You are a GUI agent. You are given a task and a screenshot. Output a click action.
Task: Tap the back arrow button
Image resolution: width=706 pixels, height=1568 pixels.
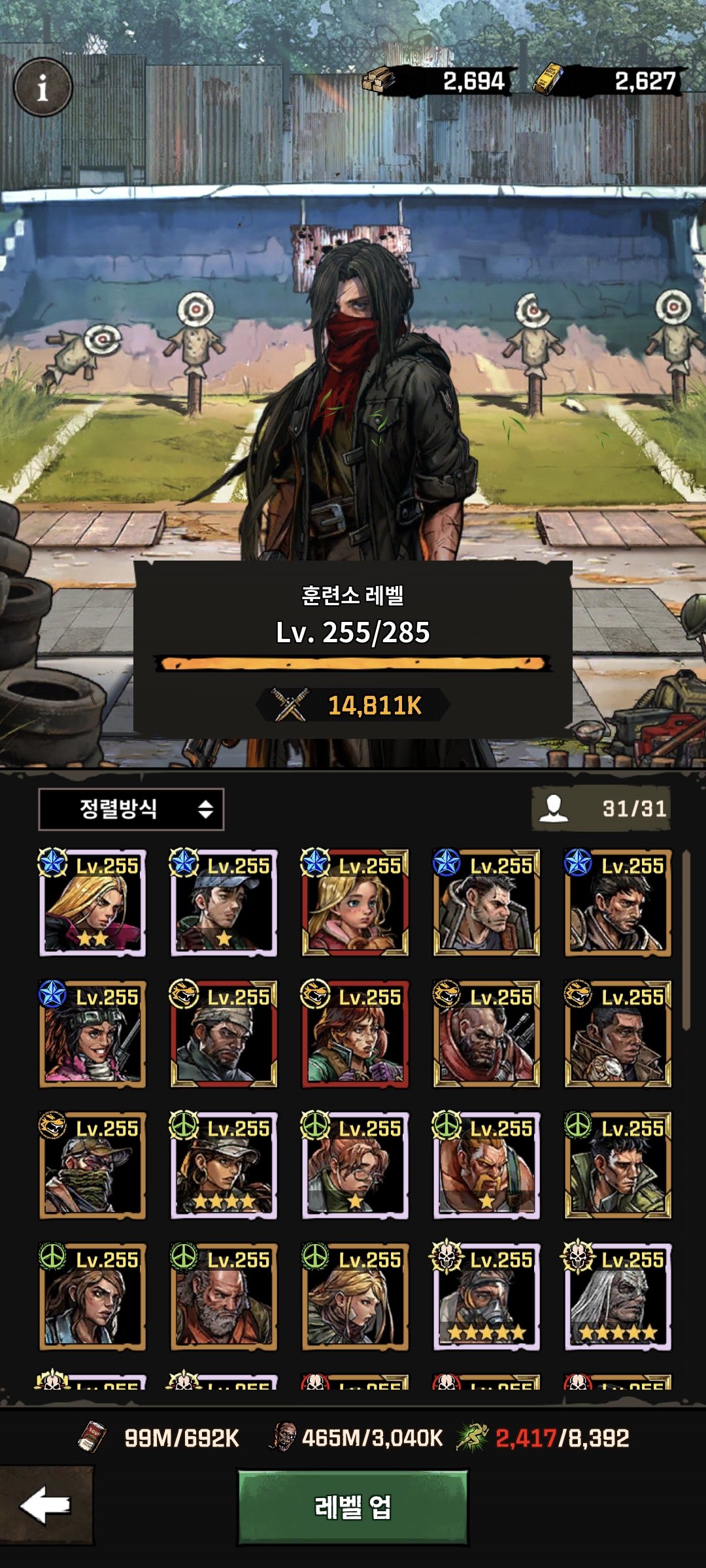point(46,1505)
